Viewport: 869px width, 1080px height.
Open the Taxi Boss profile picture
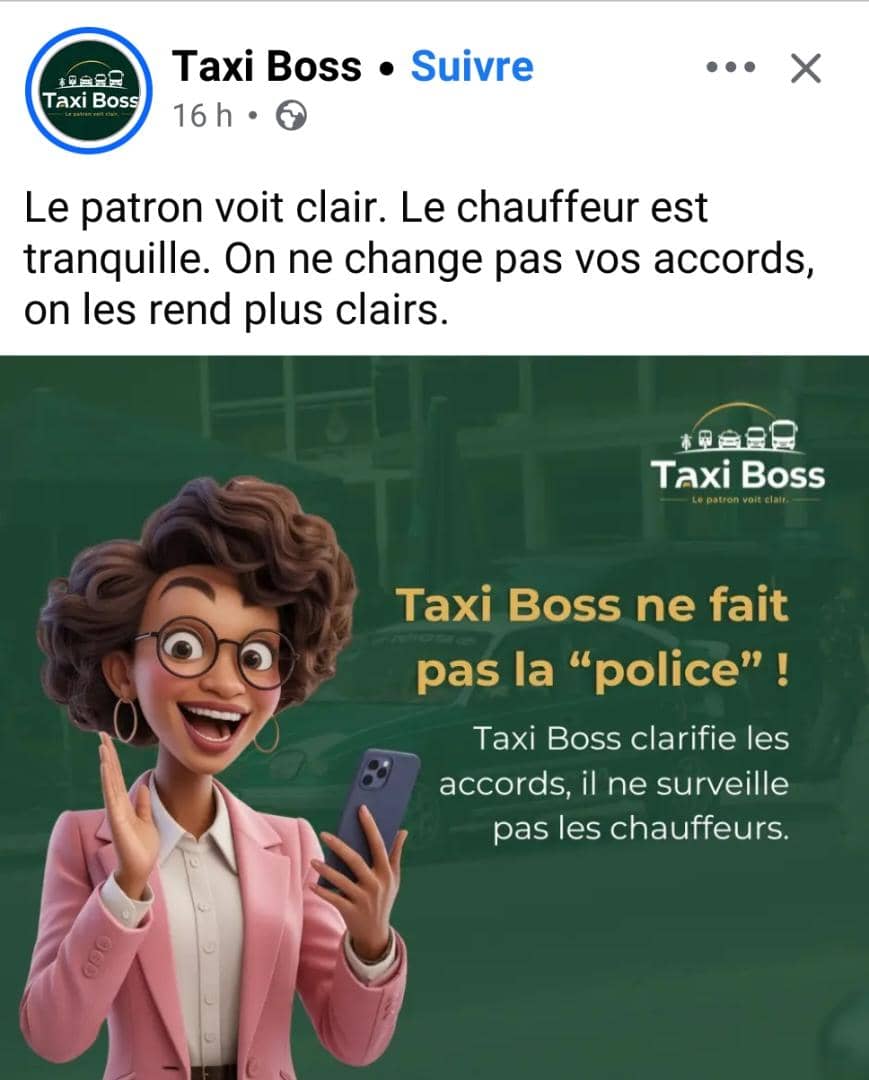tap(89, 90)
